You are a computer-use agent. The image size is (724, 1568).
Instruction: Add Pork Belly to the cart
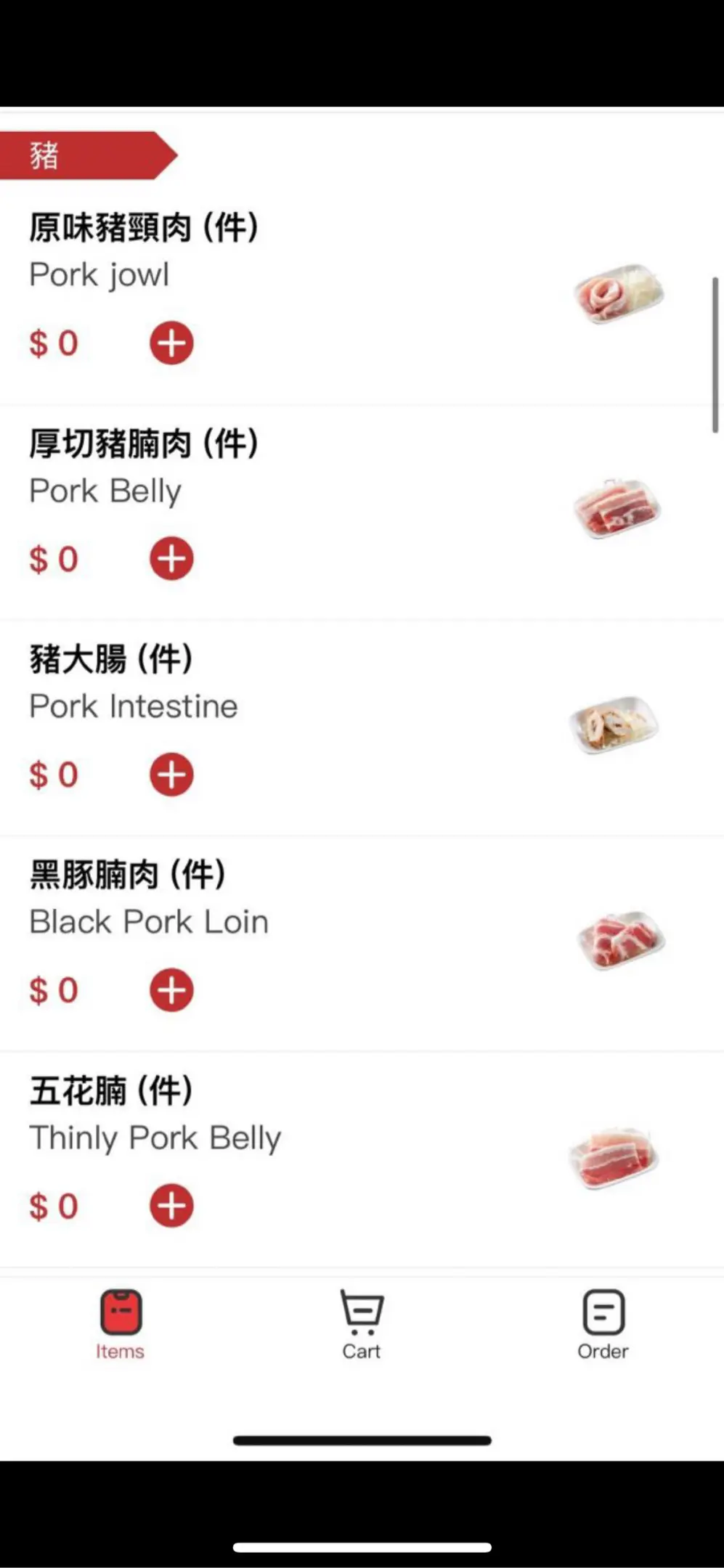(x=171, y=559)
